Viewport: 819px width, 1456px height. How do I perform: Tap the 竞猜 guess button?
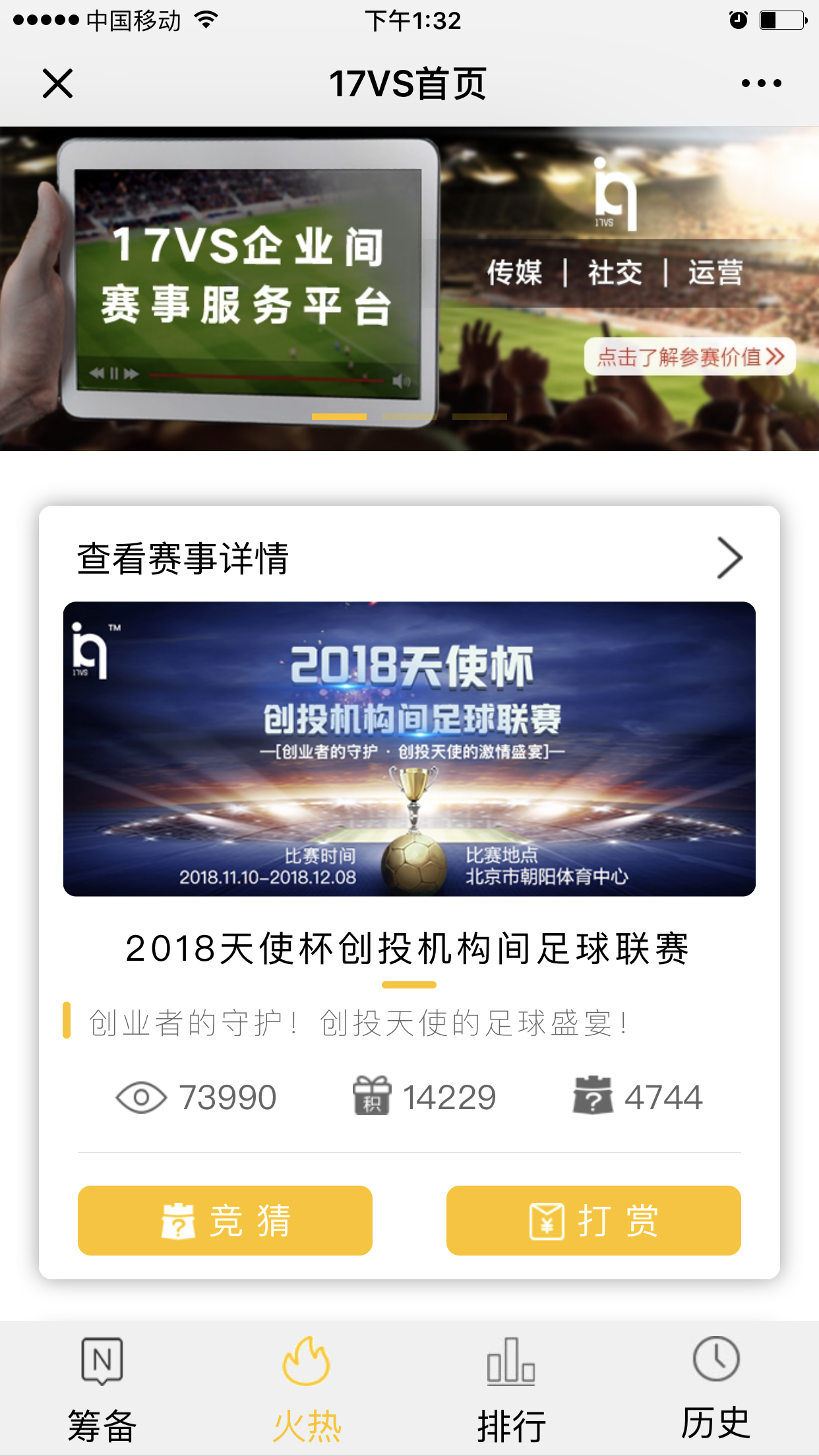coord(225,1220)
